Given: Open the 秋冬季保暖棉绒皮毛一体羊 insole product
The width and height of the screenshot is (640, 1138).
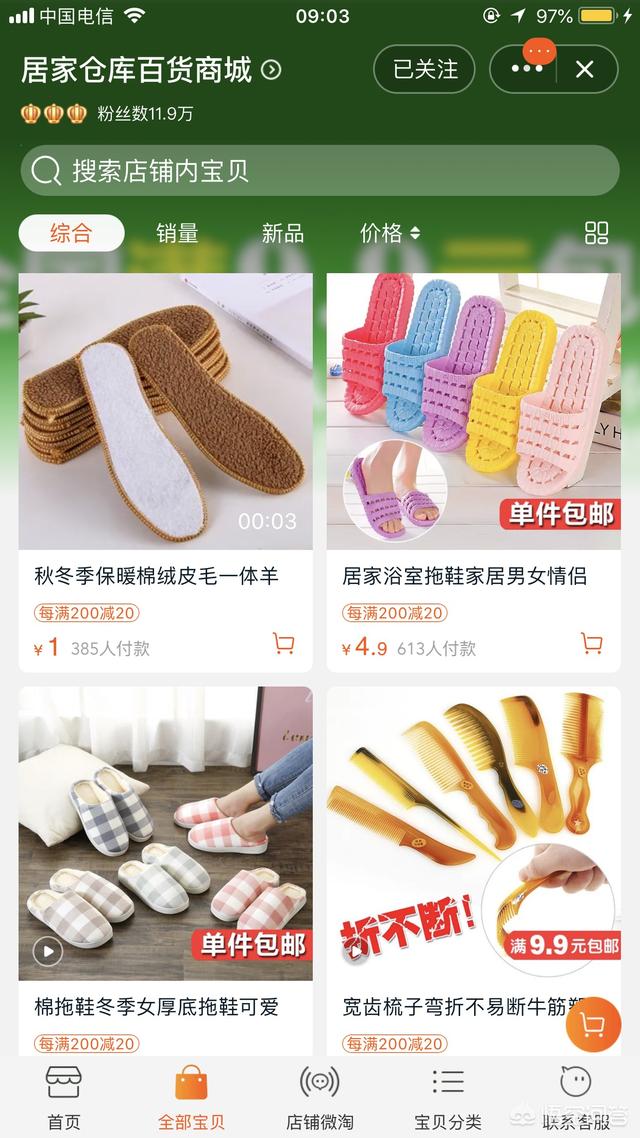Looking at the screenshot, I should [x=165, y=411].
